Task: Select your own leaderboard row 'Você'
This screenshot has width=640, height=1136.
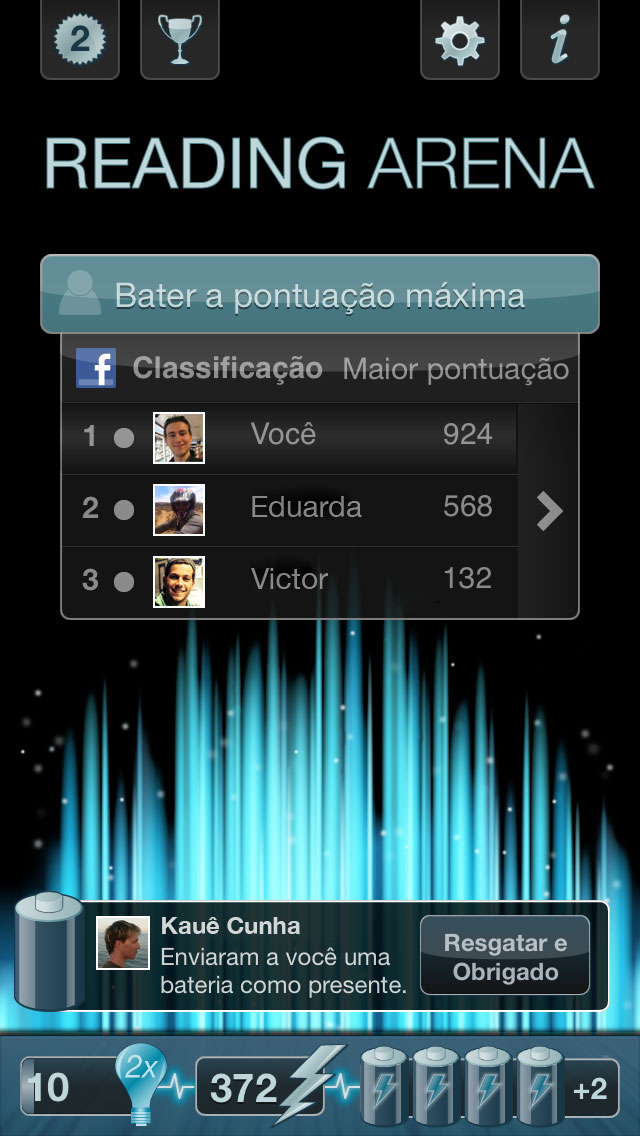Action: (x=290, y=439)
